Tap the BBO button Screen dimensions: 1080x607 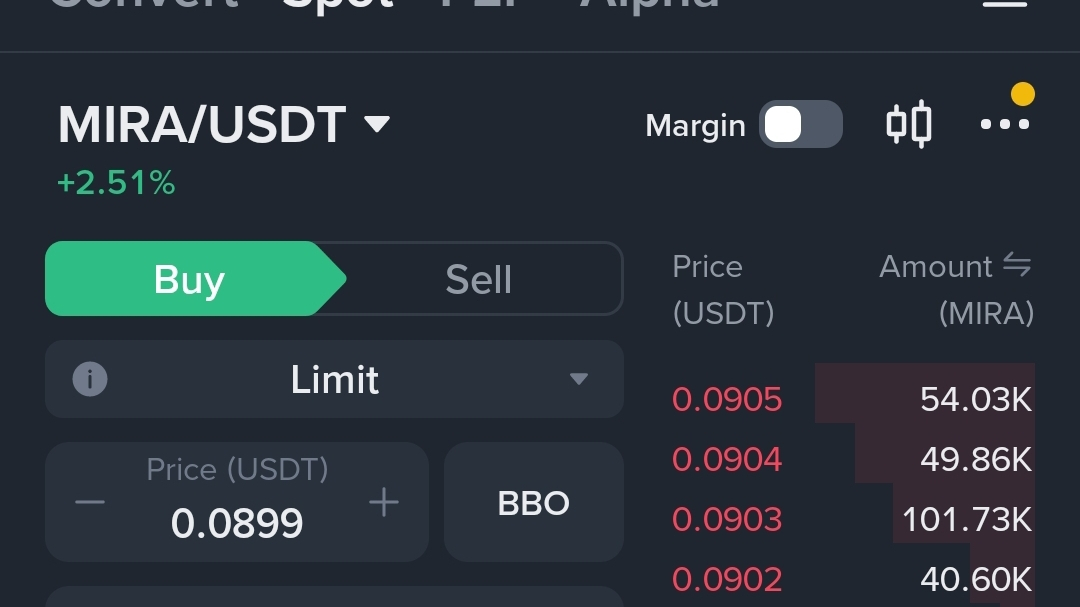[x=533, y=502]
